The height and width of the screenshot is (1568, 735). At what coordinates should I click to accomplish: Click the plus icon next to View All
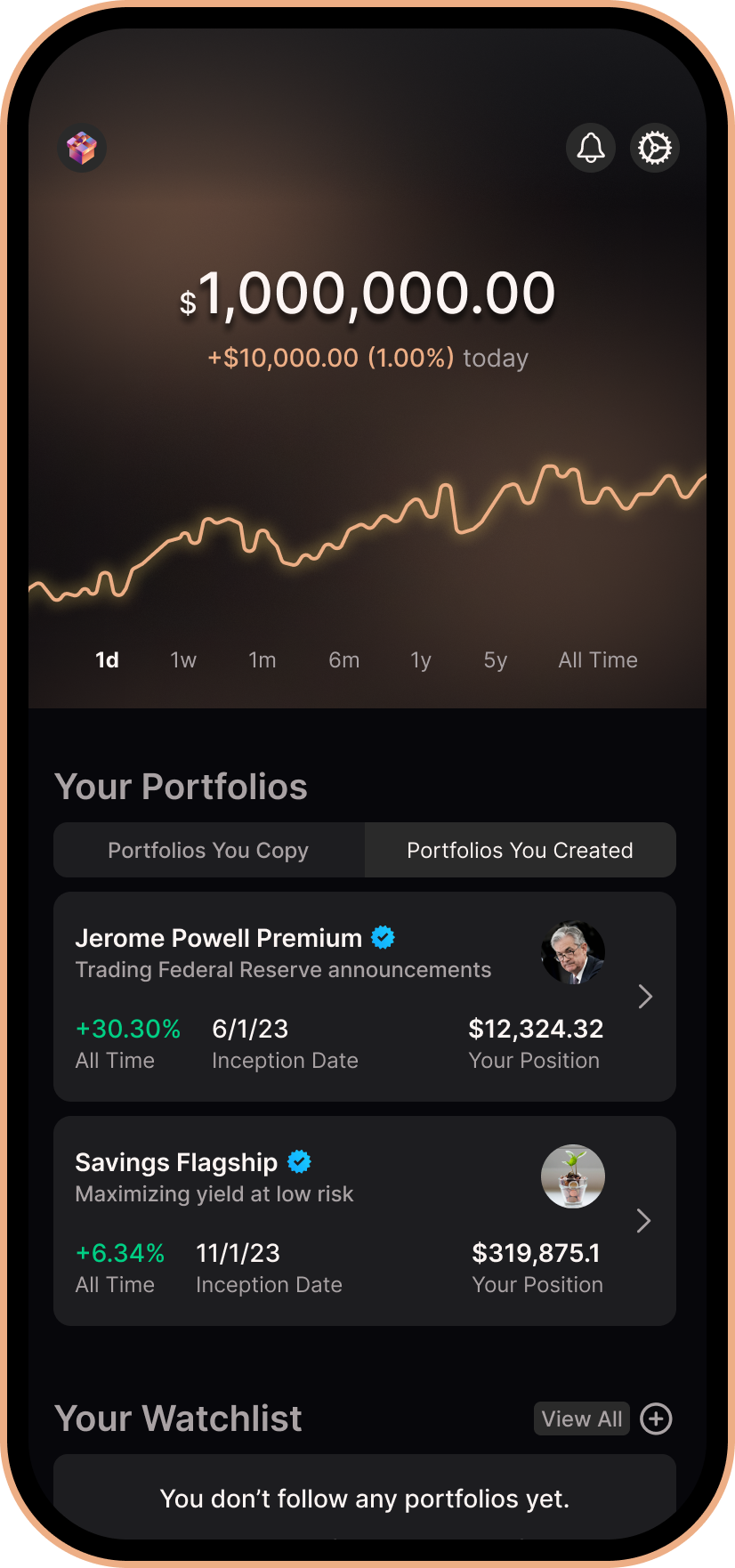pyautogui.click(x=655, y=1418)
